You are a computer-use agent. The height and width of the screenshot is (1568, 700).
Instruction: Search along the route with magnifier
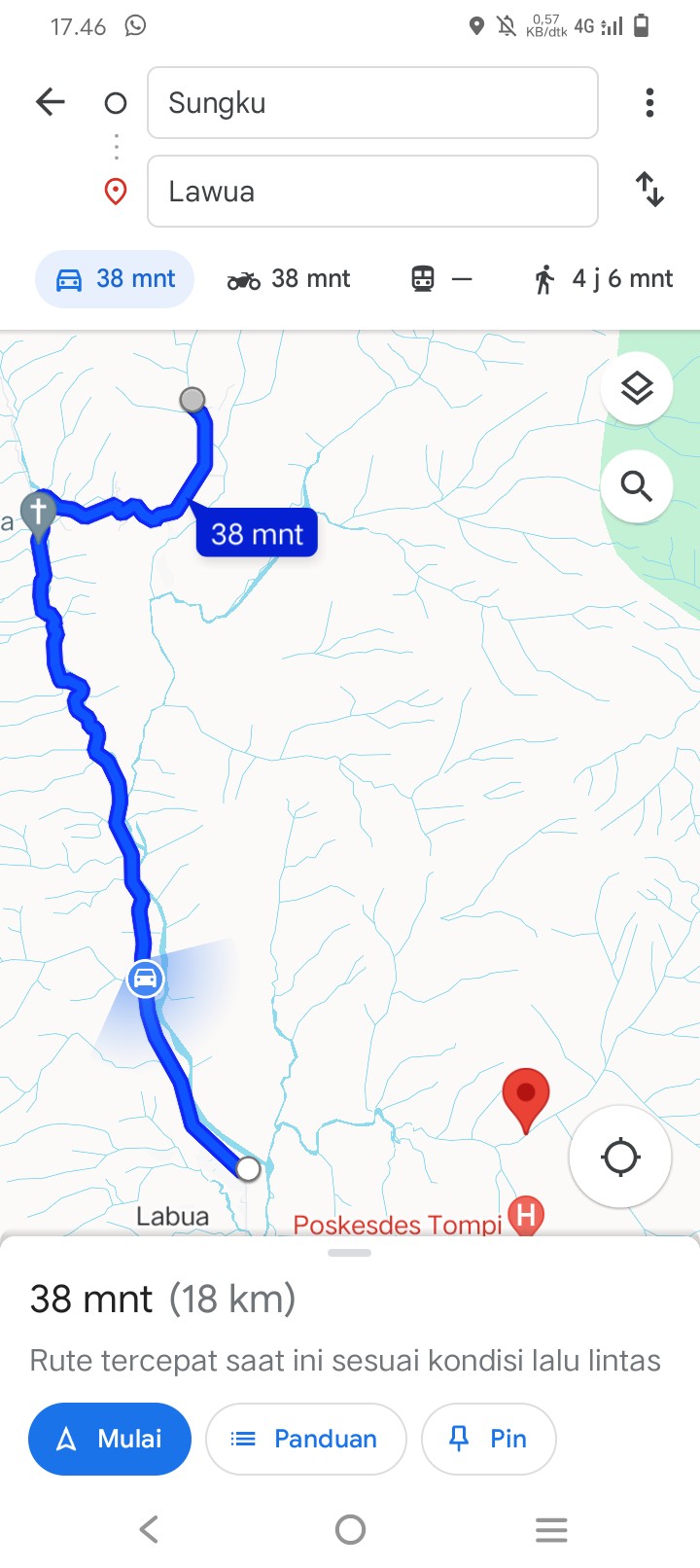tap(637, 485)
